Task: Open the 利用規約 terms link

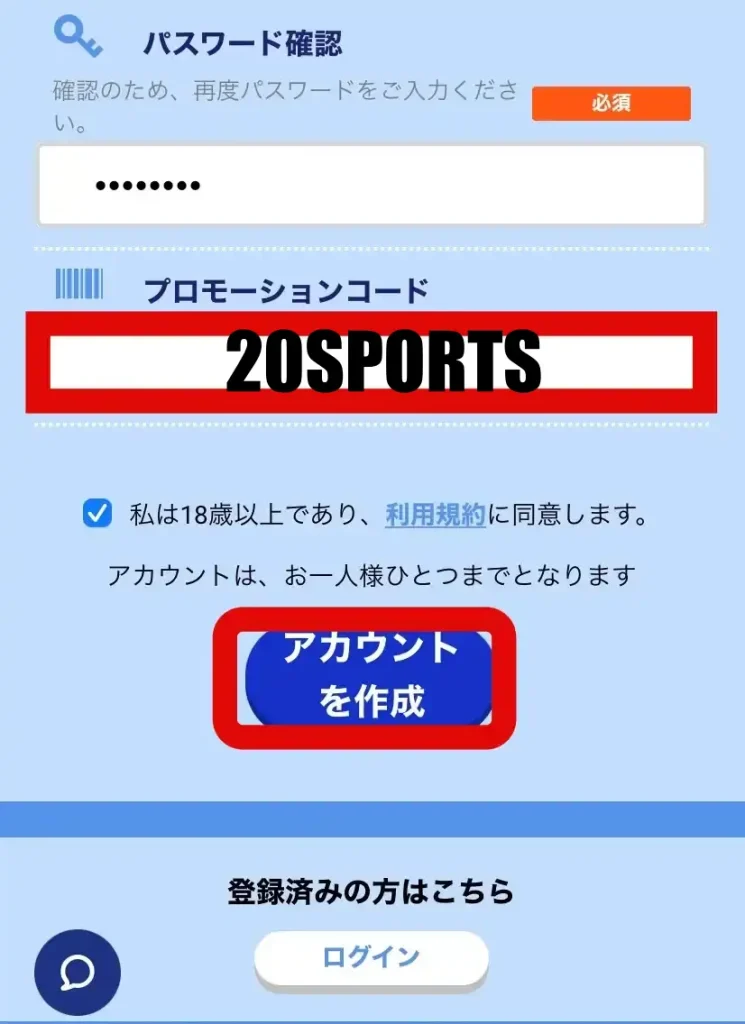Action: pos(435,516)
